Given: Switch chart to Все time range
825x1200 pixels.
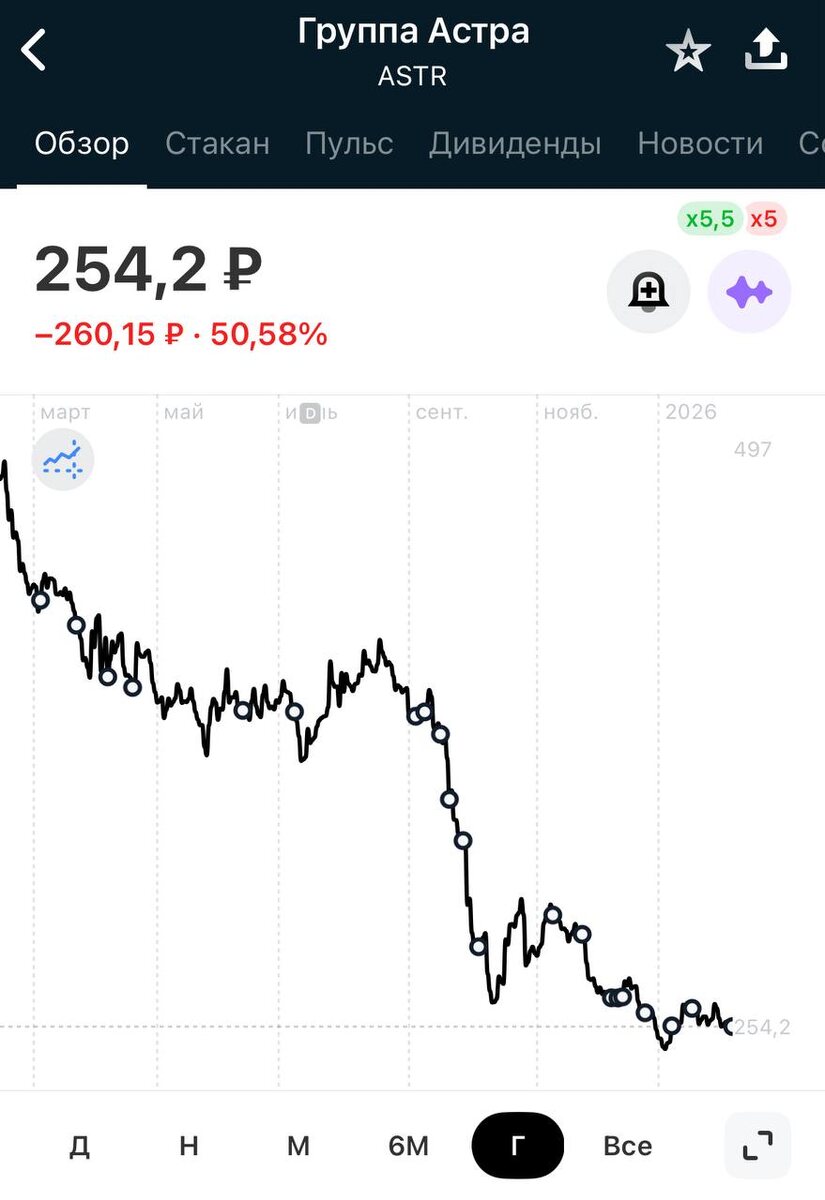Looking at the screenshot, I should [627, 1145].
